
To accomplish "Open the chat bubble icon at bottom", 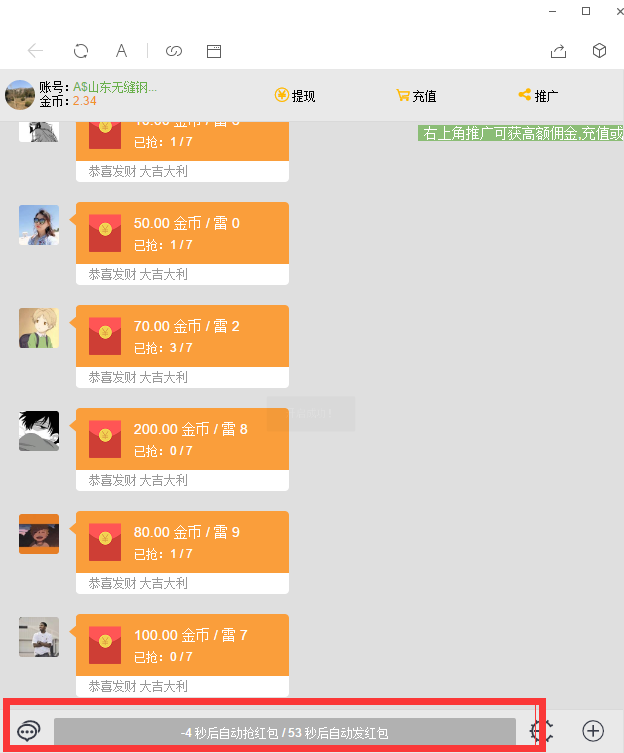I will click(28, 731).
